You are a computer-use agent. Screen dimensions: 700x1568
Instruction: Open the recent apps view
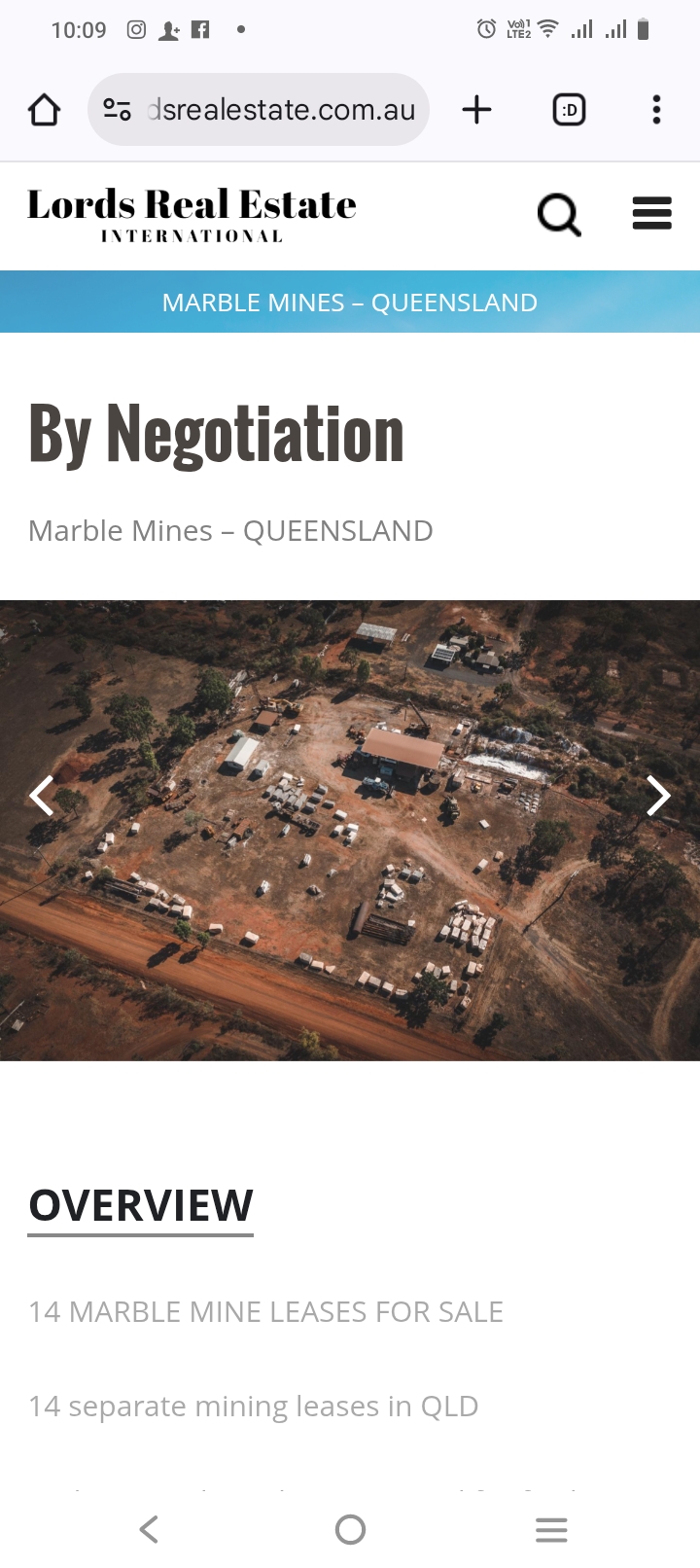550,1529
